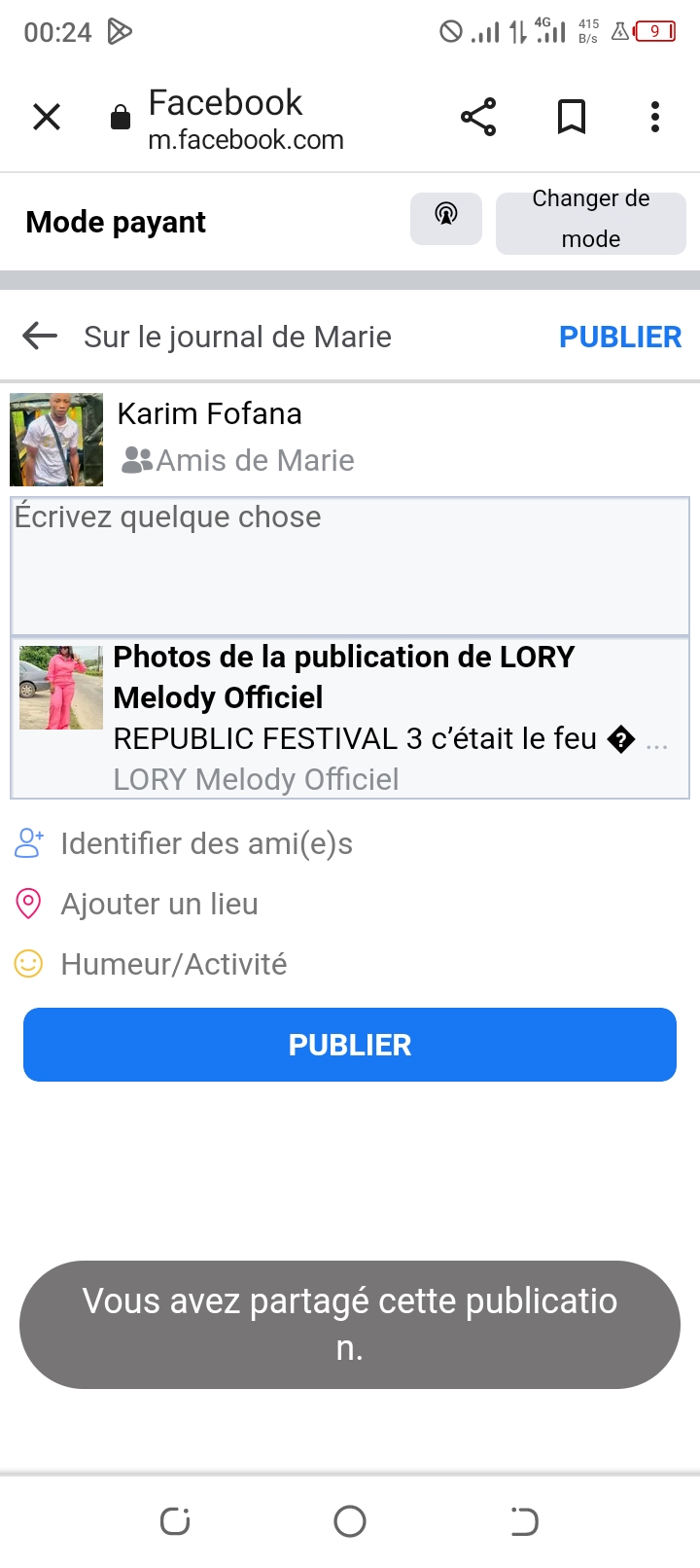Share this page via the share icon
Image resolution: width=700 pixels, height=1568 pixels.
point(478,118)
